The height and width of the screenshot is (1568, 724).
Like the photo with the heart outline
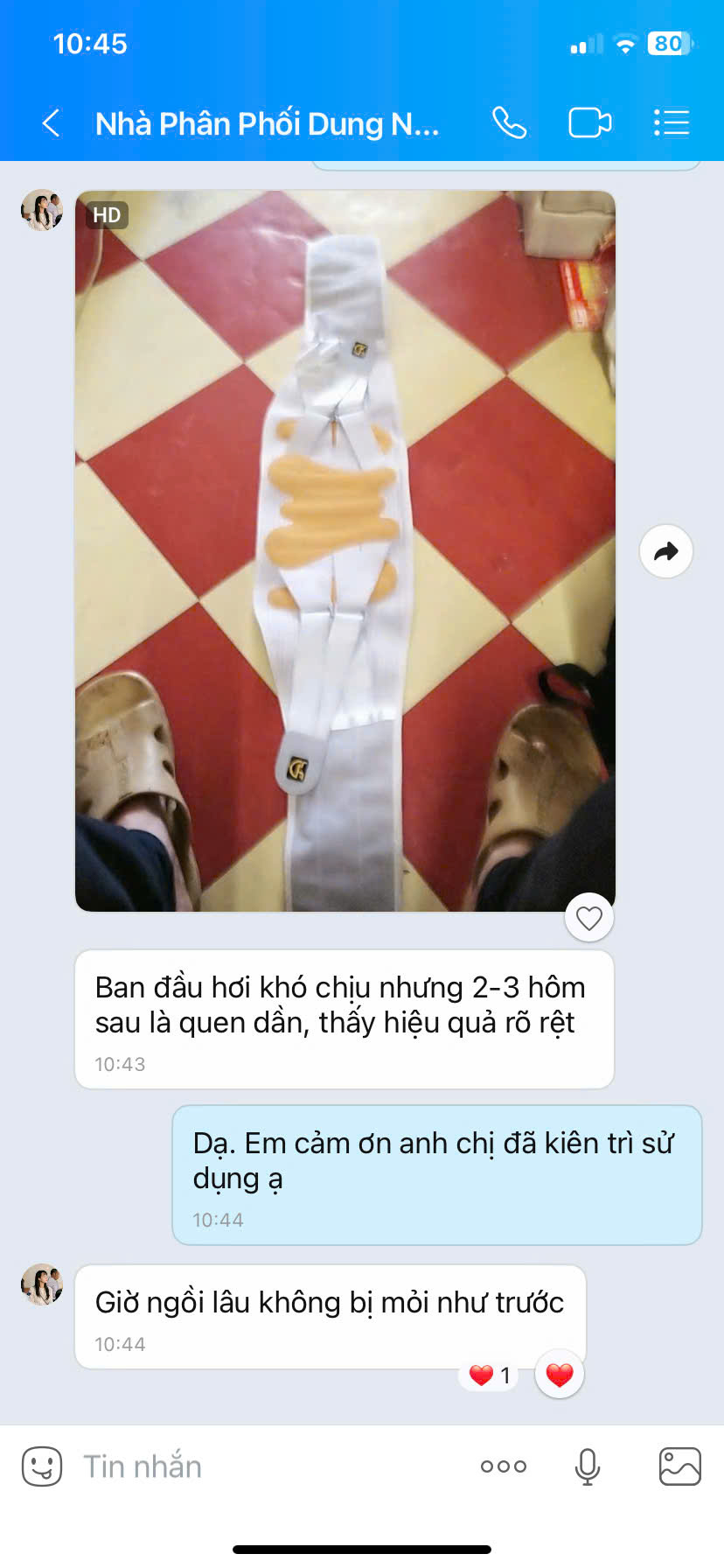pyautogui.click(x=589, y=918)
